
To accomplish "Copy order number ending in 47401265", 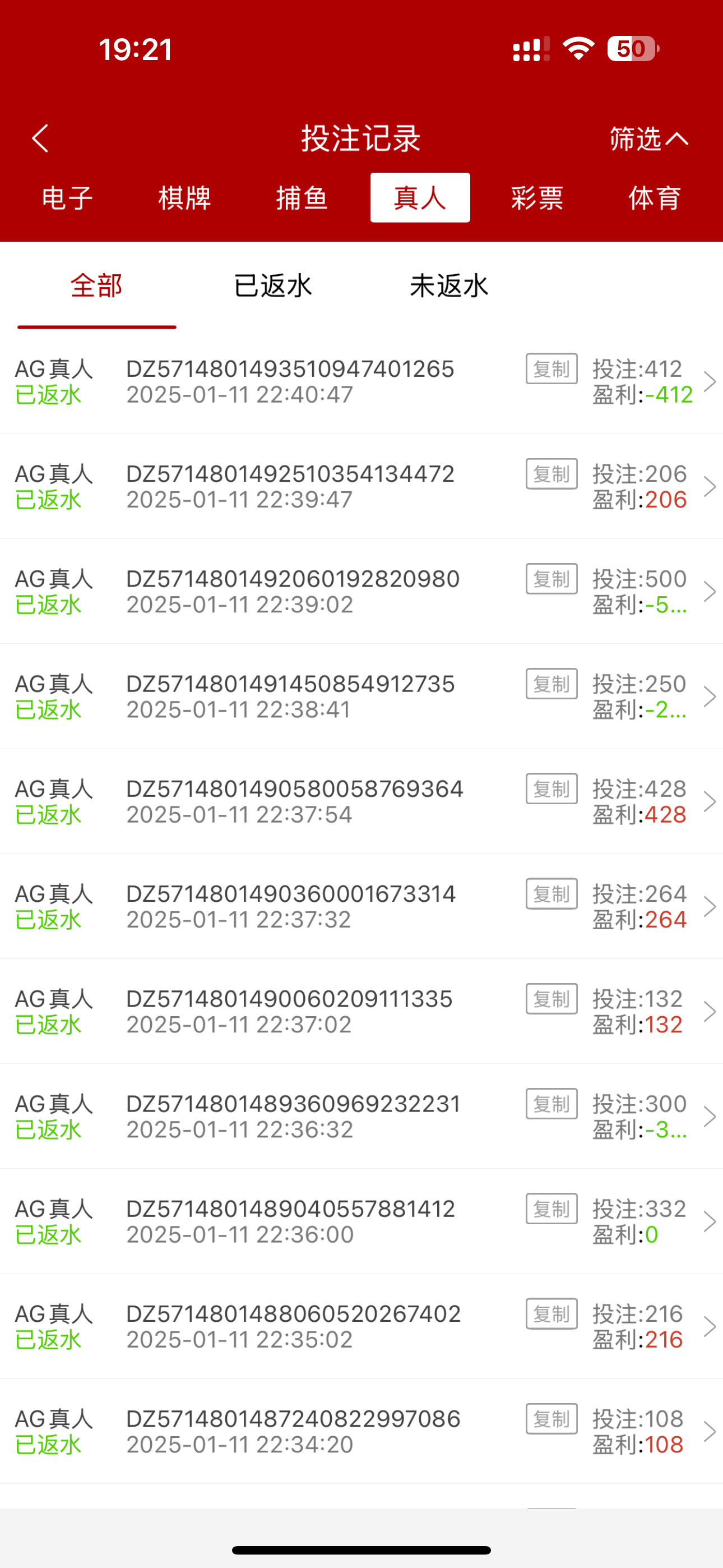I will pos(551,369).
